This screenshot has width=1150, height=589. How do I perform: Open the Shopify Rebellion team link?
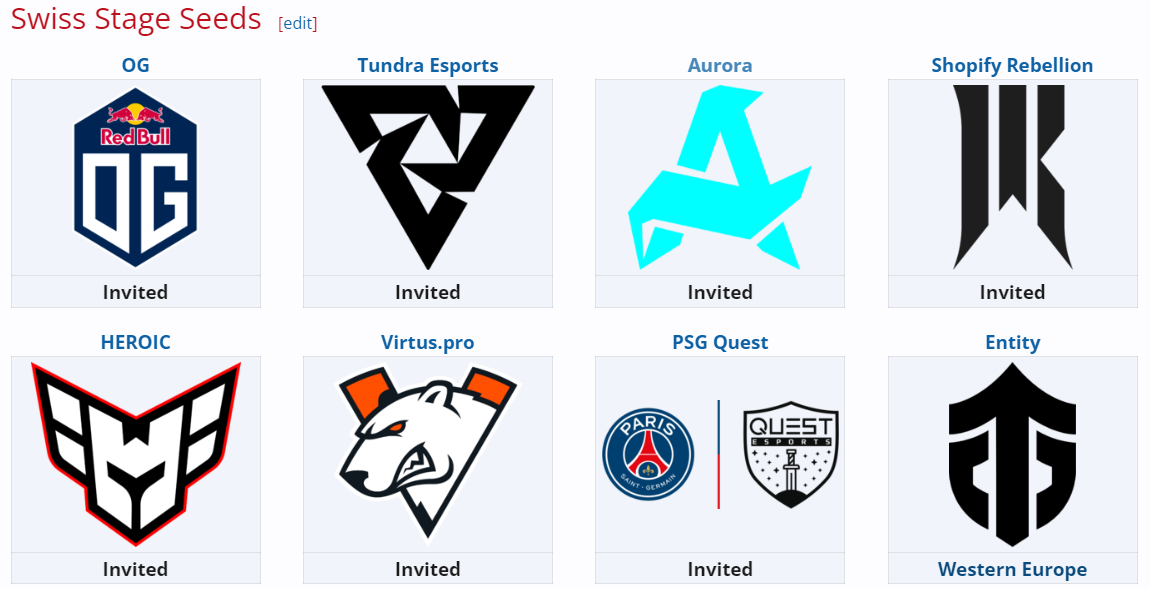pyautogui.click(x=1012, y=65)
